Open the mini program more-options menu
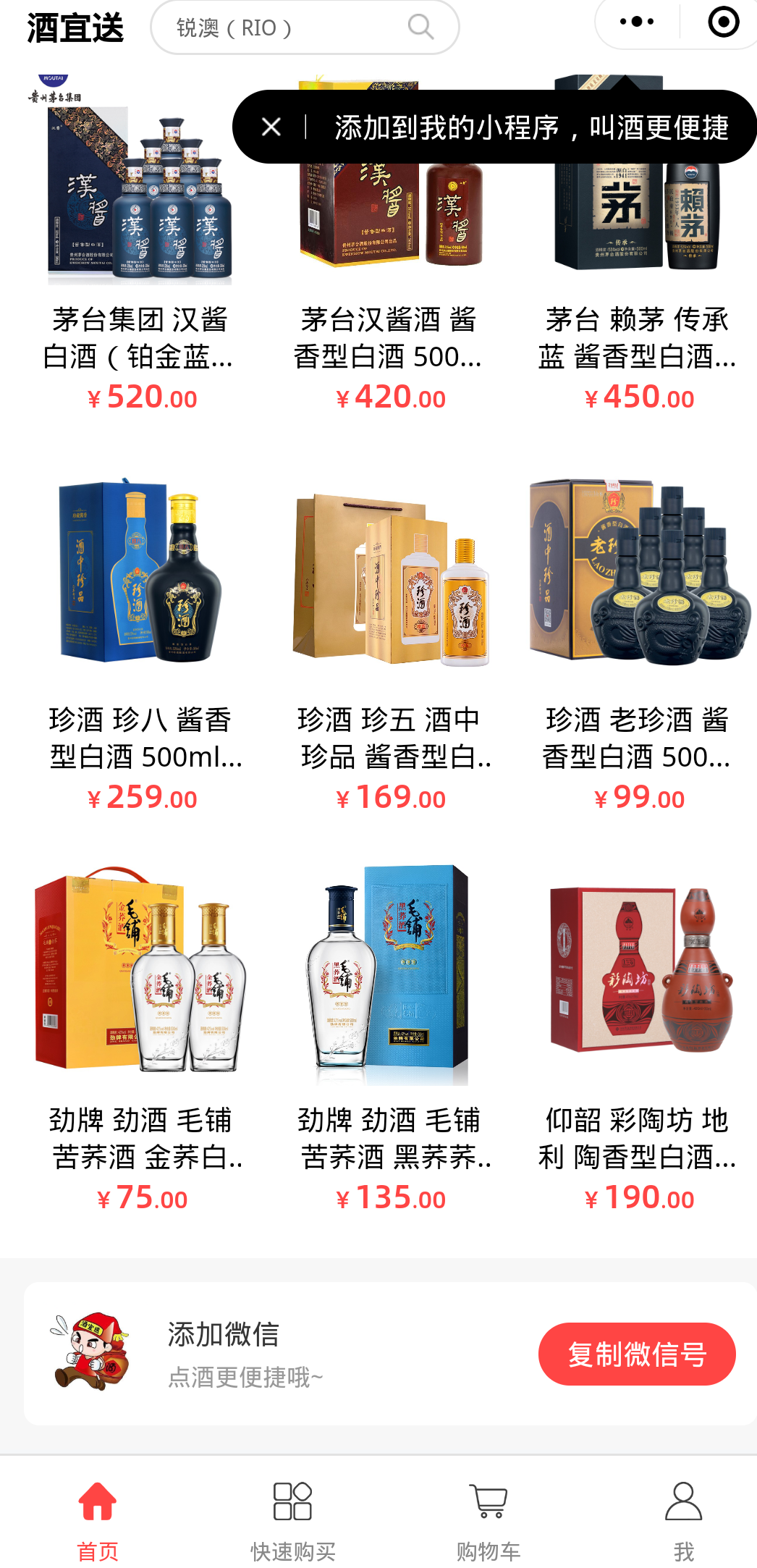Image resolution: width=757 pixels, height=1568 pixels. coord(637,22)
